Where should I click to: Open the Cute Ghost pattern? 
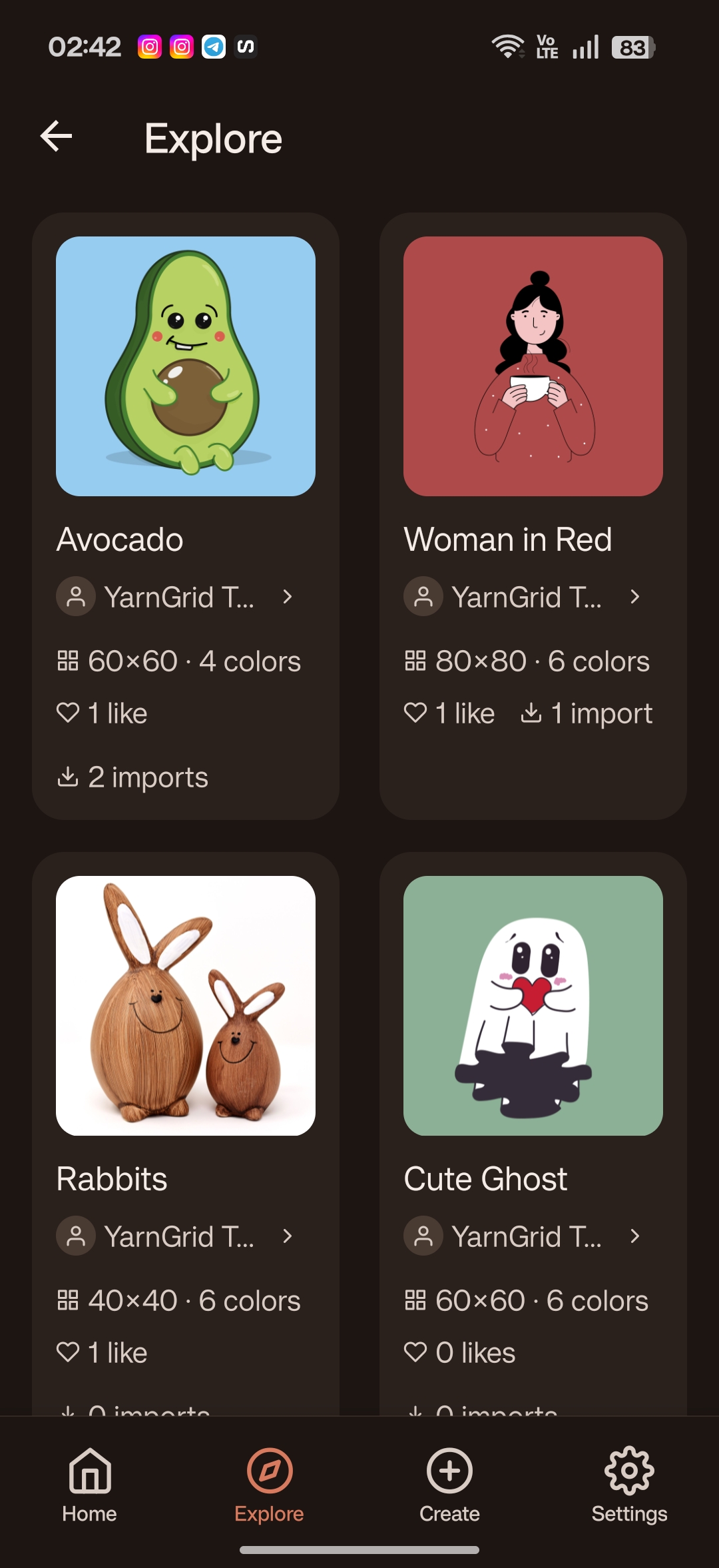click(533, 1134)
